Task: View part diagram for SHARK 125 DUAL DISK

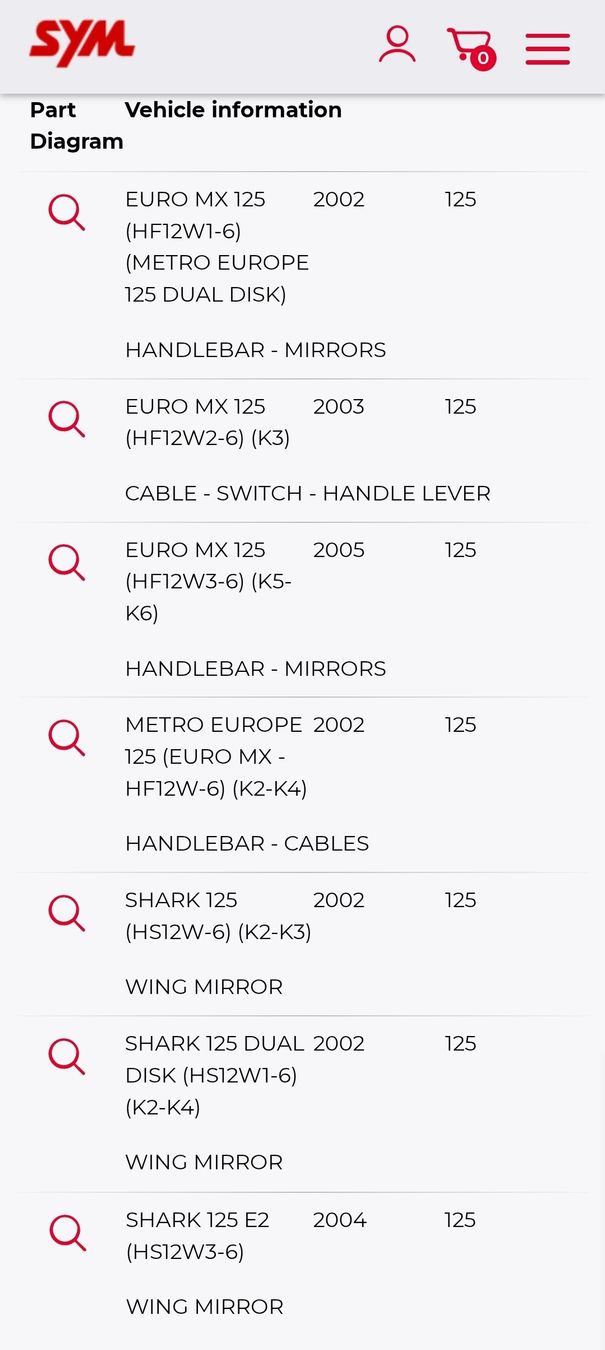Action: (x=66, y=1056)
